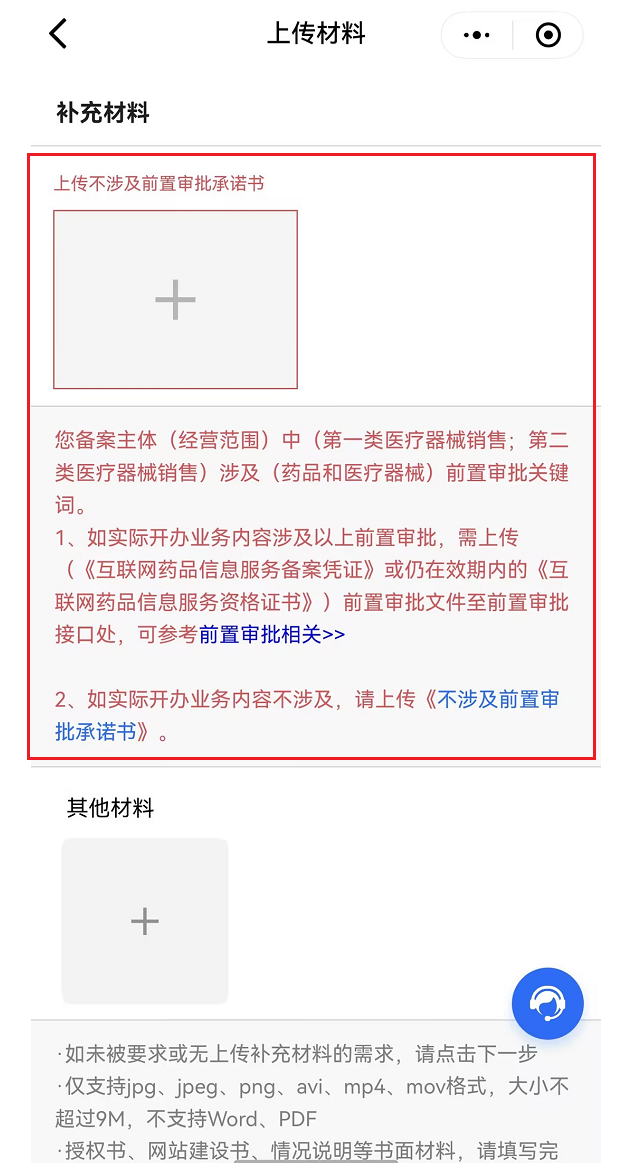This screenshot has height=1163, width=624.
Task: Go back using the top-left arrow
Action: [58, 34]
